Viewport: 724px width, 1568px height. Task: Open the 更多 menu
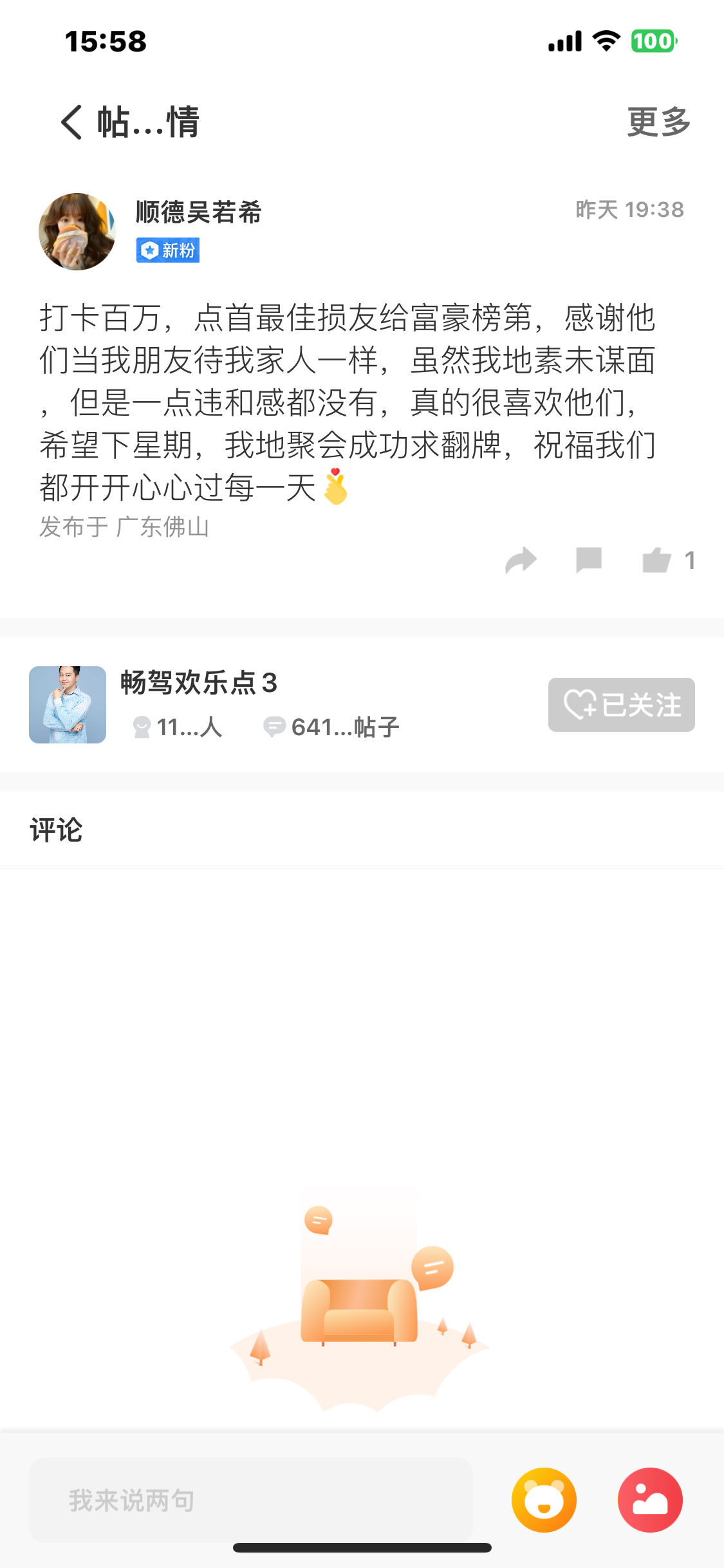(x=658, y=122)
